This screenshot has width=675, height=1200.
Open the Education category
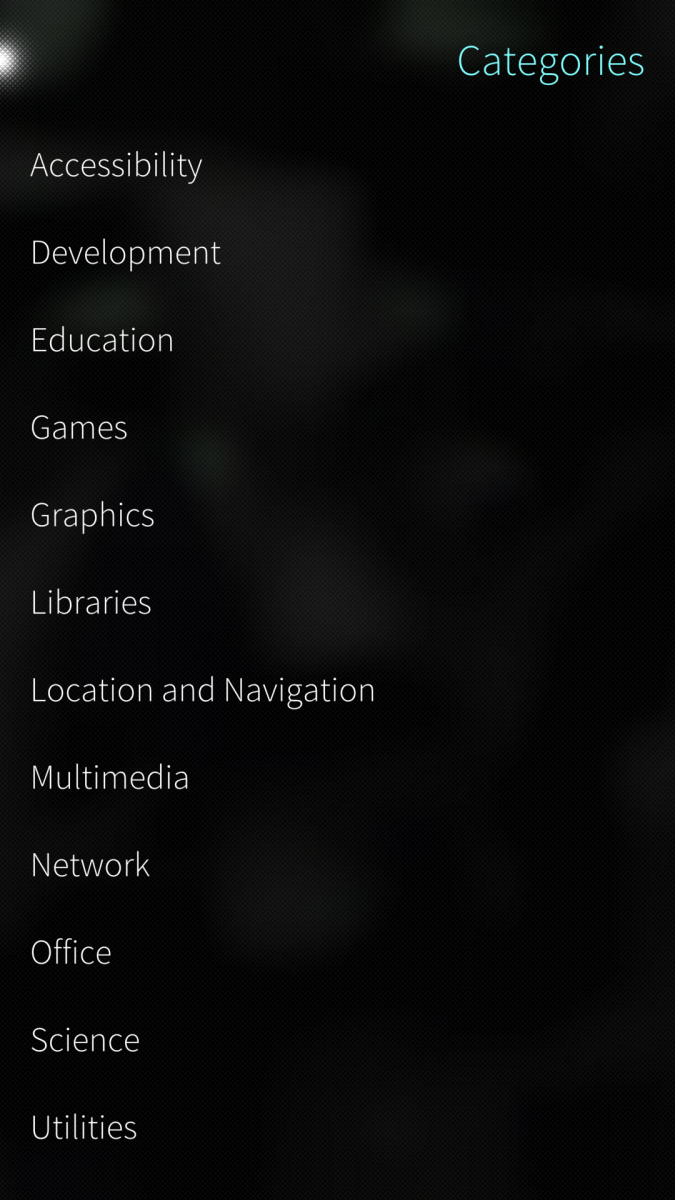click(102, 340)
